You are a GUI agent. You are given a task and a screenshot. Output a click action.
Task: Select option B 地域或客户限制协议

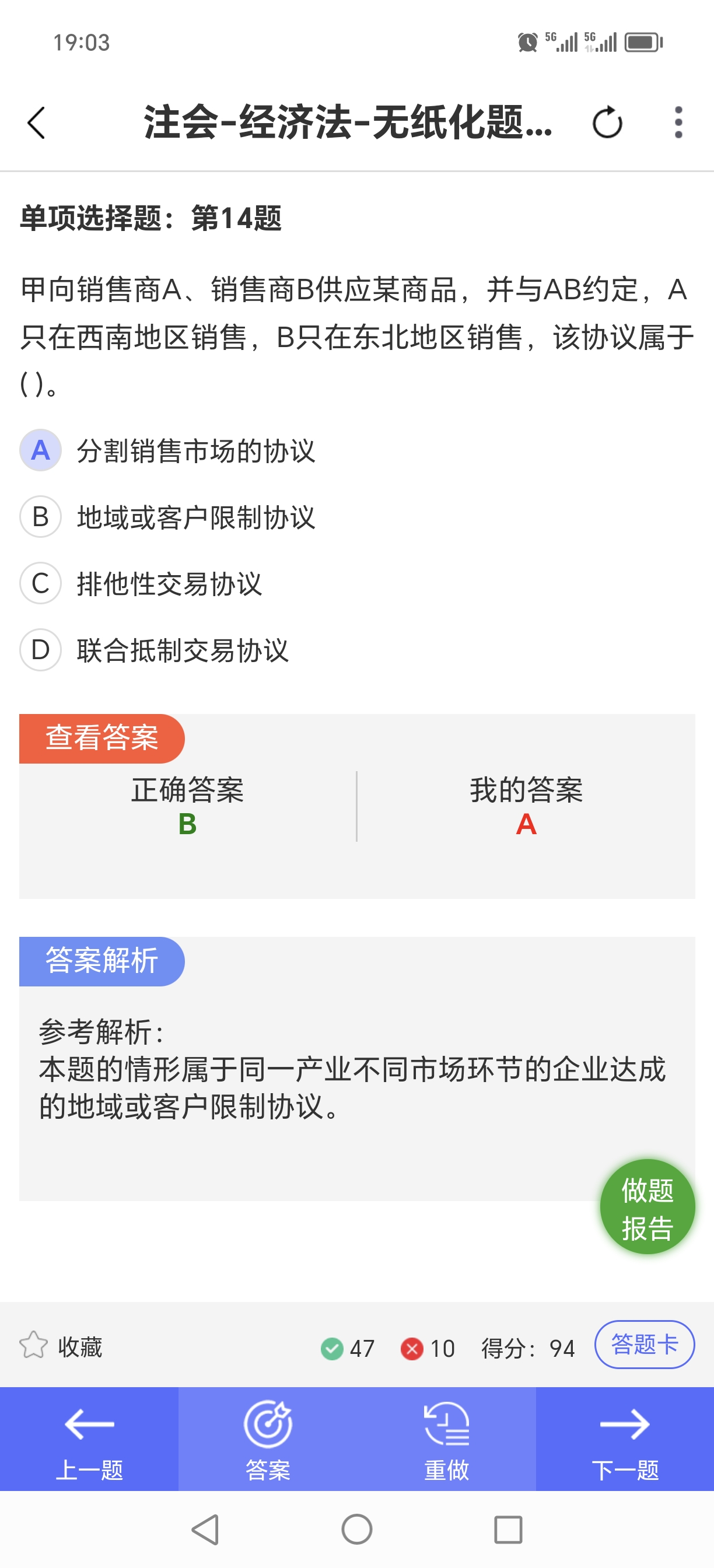click(167, 517)
